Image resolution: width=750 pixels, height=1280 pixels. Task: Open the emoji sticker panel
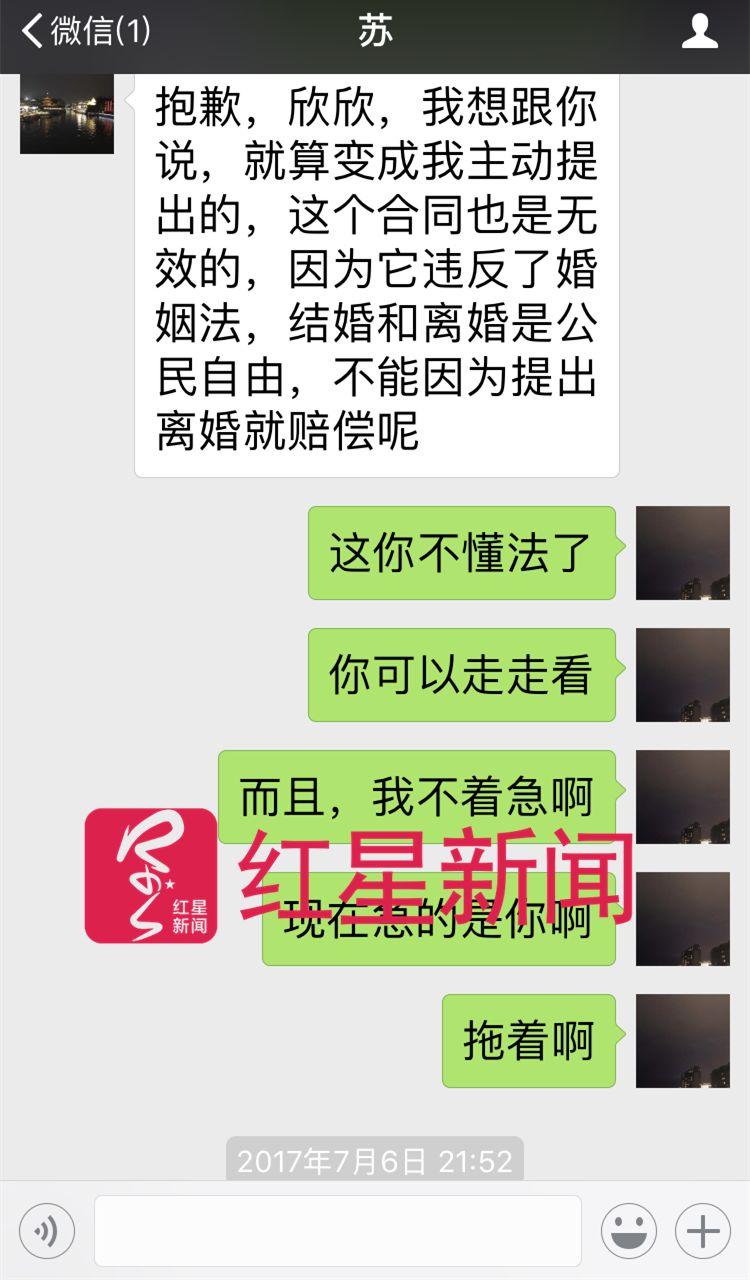[x=629, y=1231]
